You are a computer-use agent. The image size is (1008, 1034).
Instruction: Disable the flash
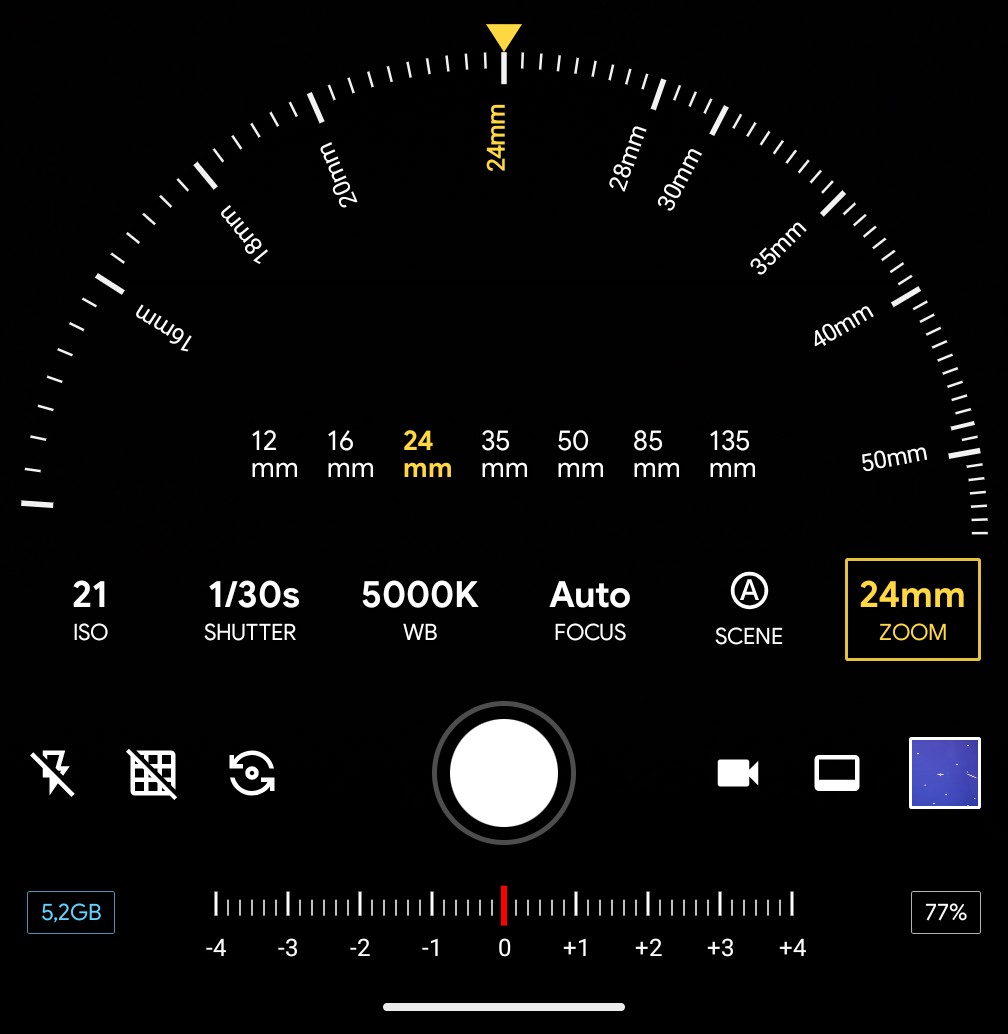[55, 773]
